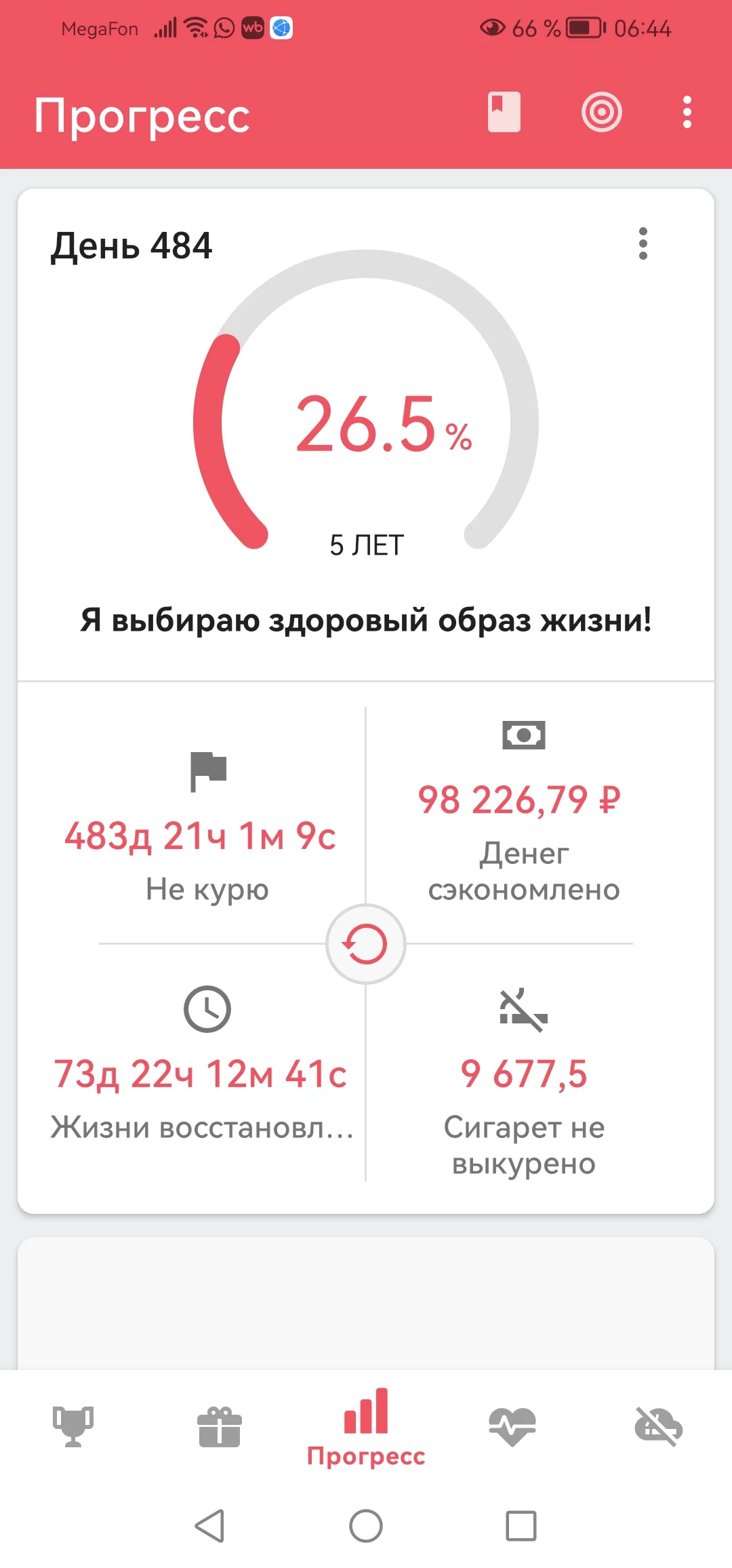Open the diary book icon

(x=504, y=112)
